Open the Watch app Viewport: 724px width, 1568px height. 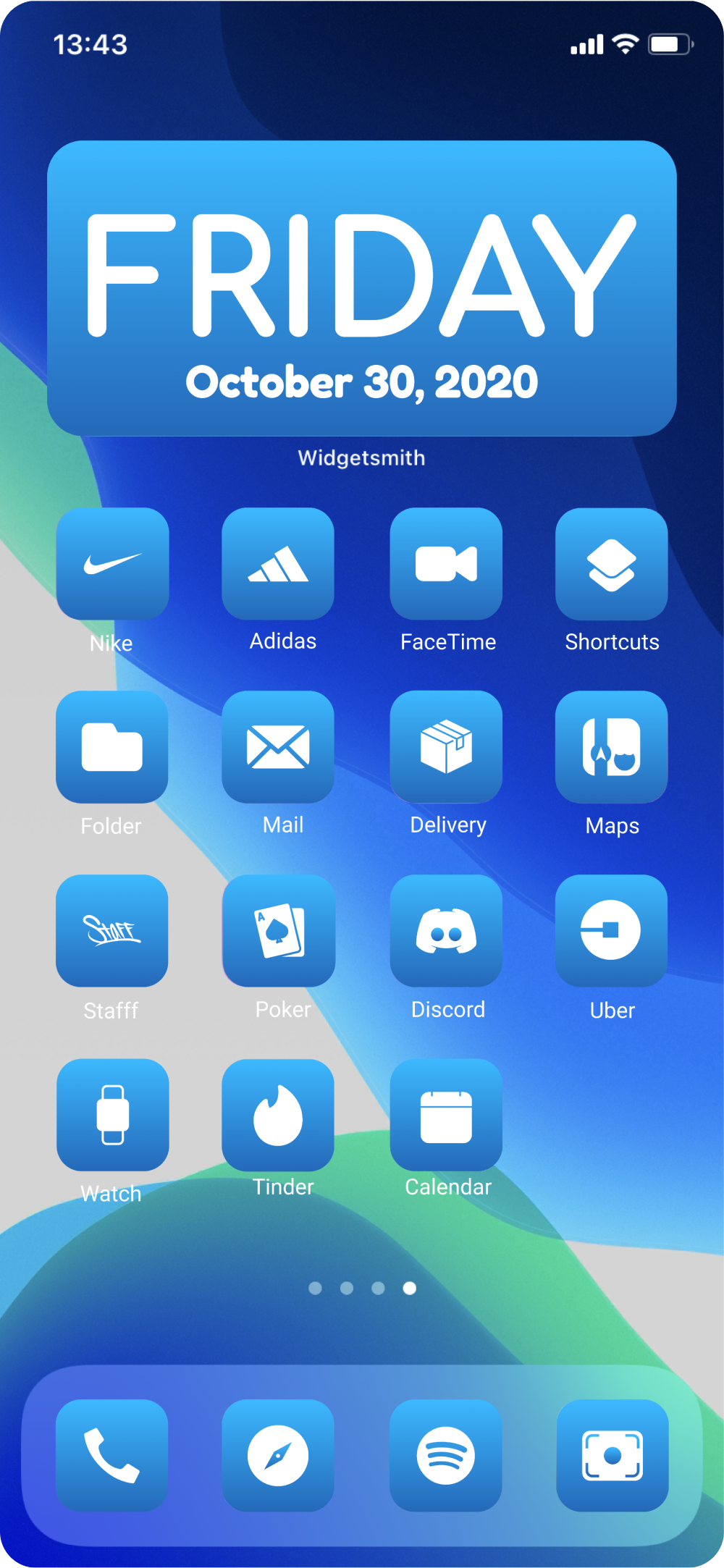click(113, 1115)
